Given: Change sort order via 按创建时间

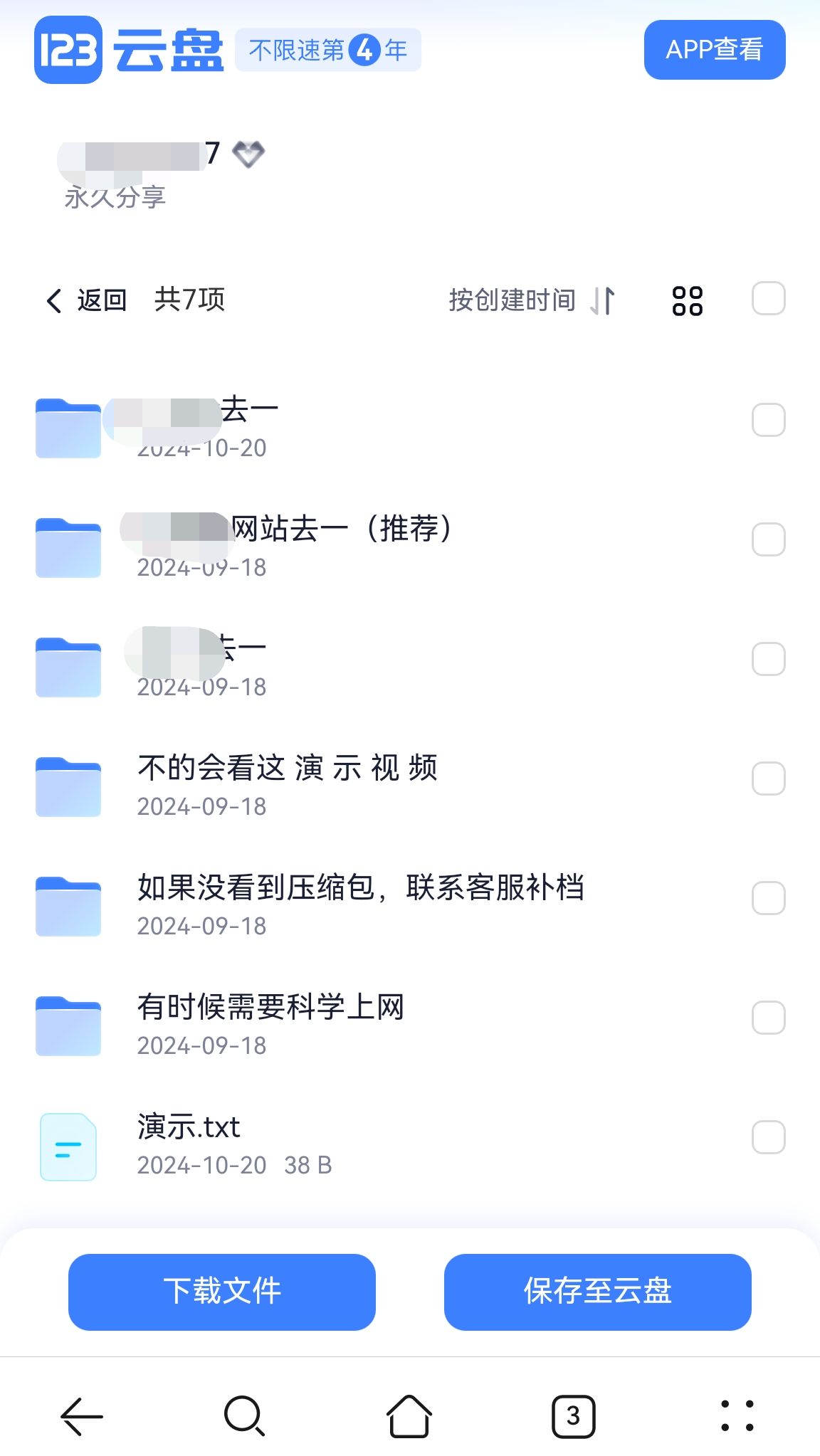Looking at the screenshot, I should (x=530, y=300).
